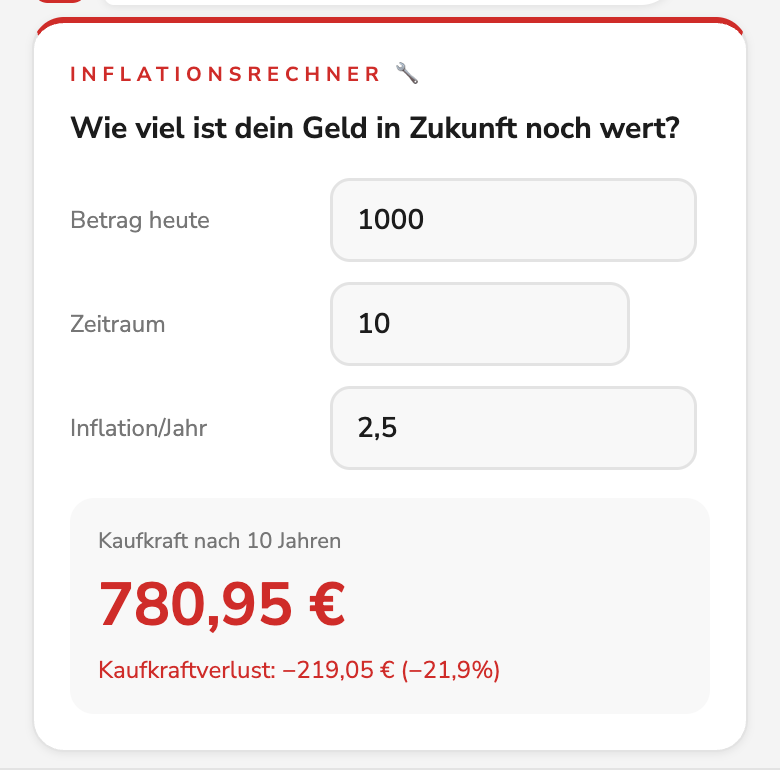780x774 pixels.
Task: Edit the Zeitraum field
Action: [480, 324]
